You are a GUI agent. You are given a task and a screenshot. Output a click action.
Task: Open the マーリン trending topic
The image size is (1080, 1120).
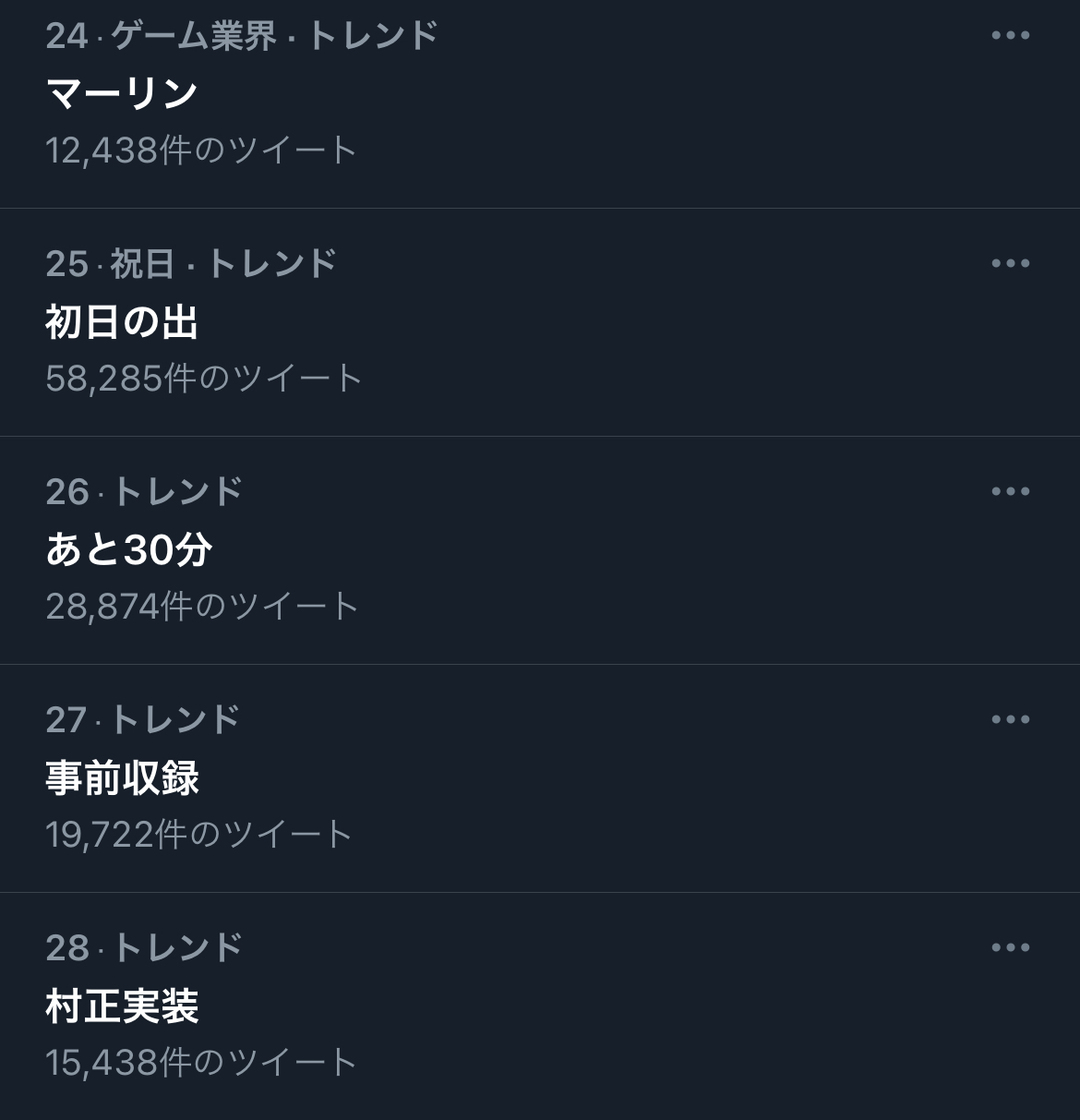122,93
